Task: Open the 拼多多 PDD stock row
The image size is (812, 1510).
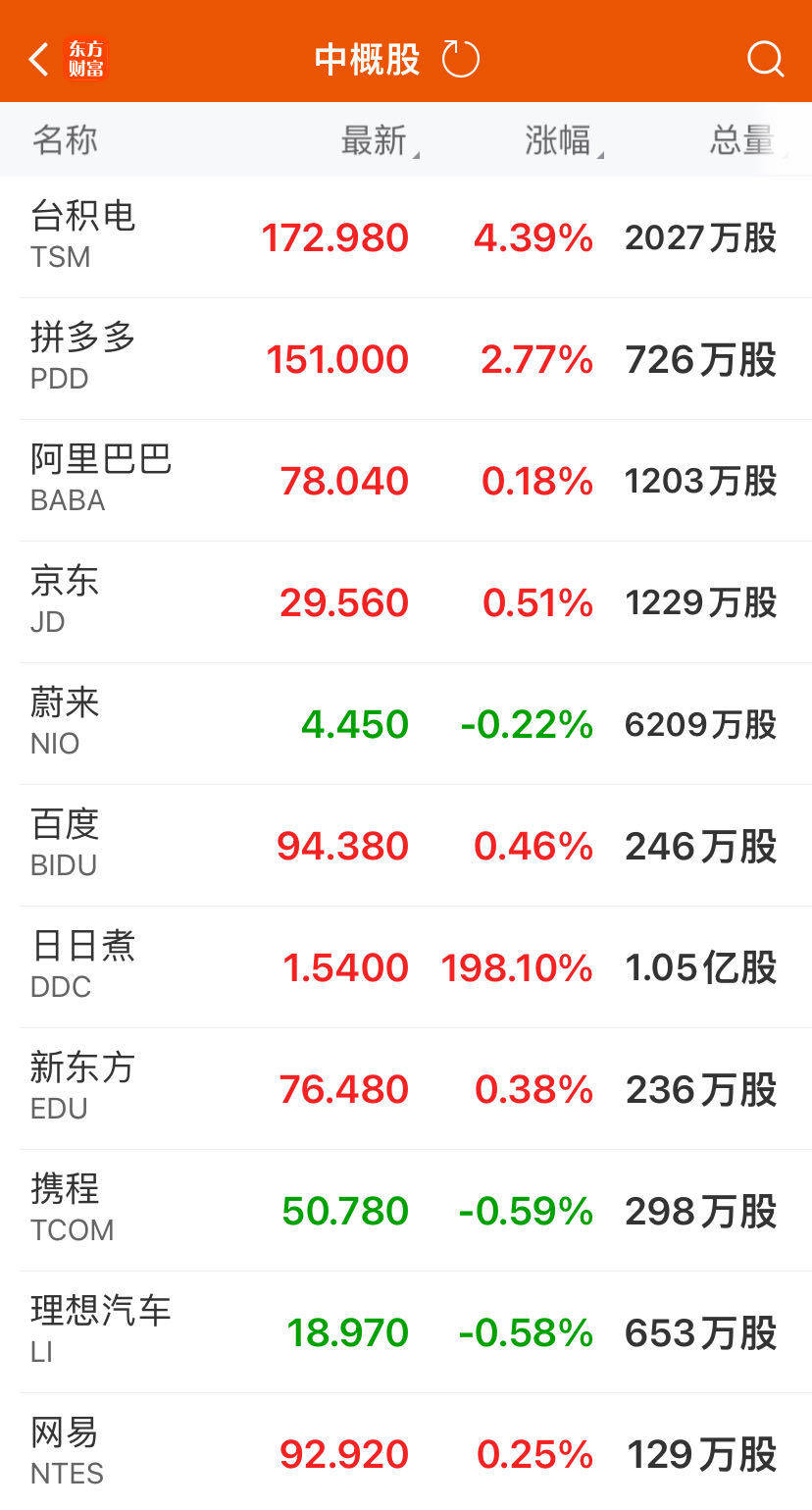Action: [x=406, y=357]
